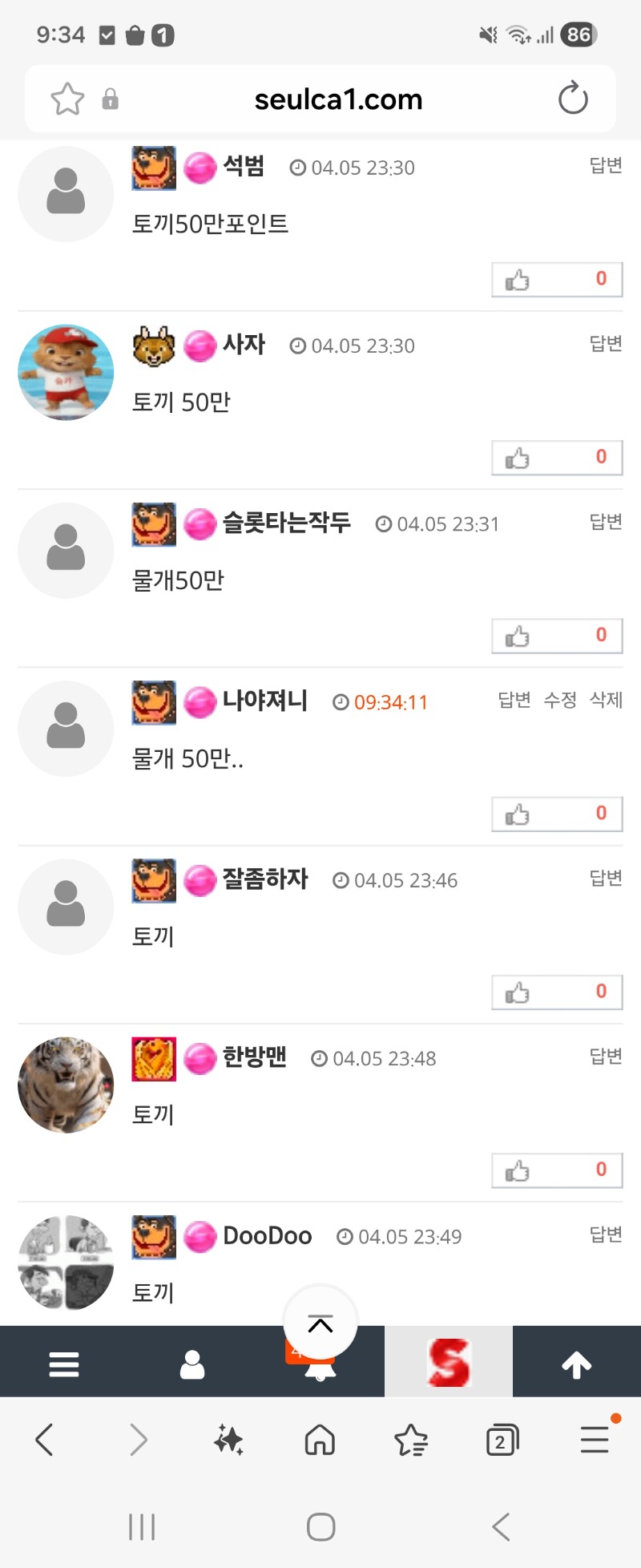Go to the browser home page

(x=320, y=1441)
